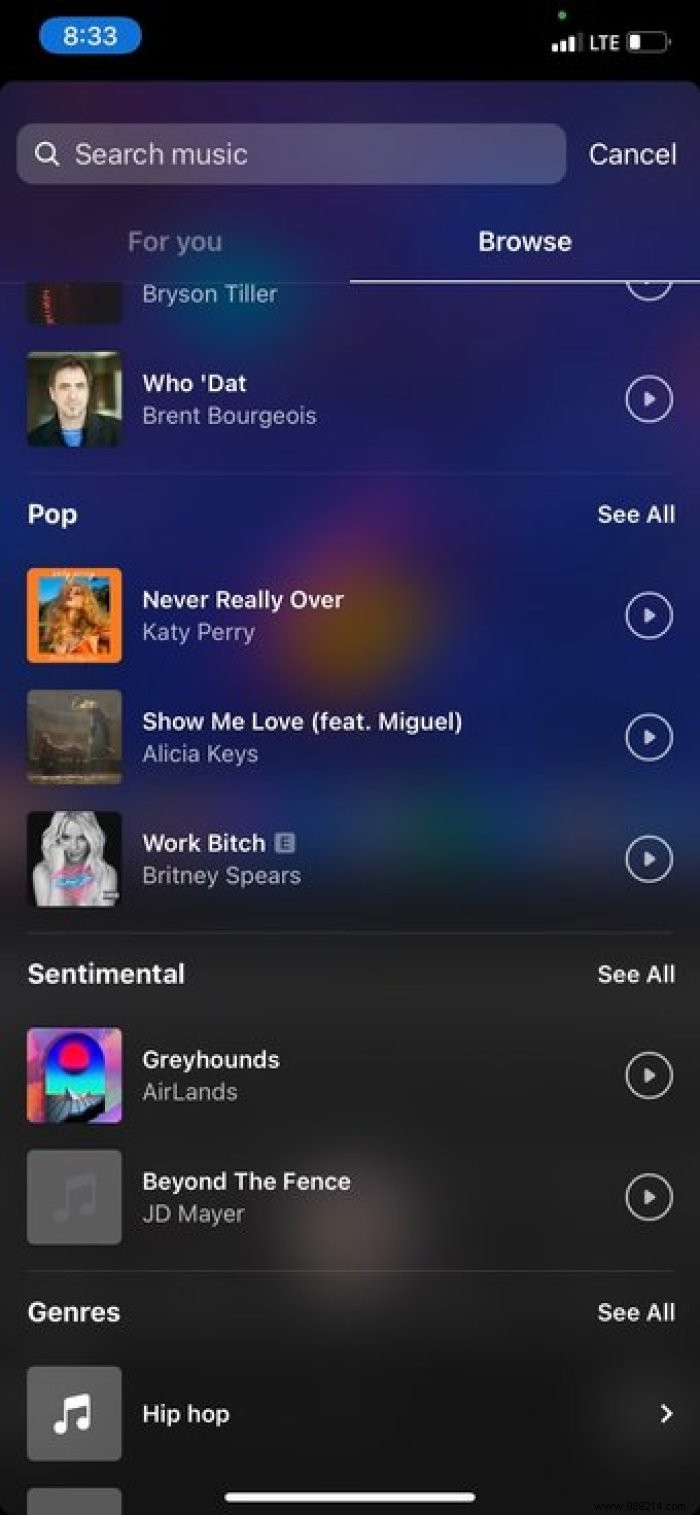Switch to the For you tab
This screenshot has width=700, height=1515.
coord(175,242)
